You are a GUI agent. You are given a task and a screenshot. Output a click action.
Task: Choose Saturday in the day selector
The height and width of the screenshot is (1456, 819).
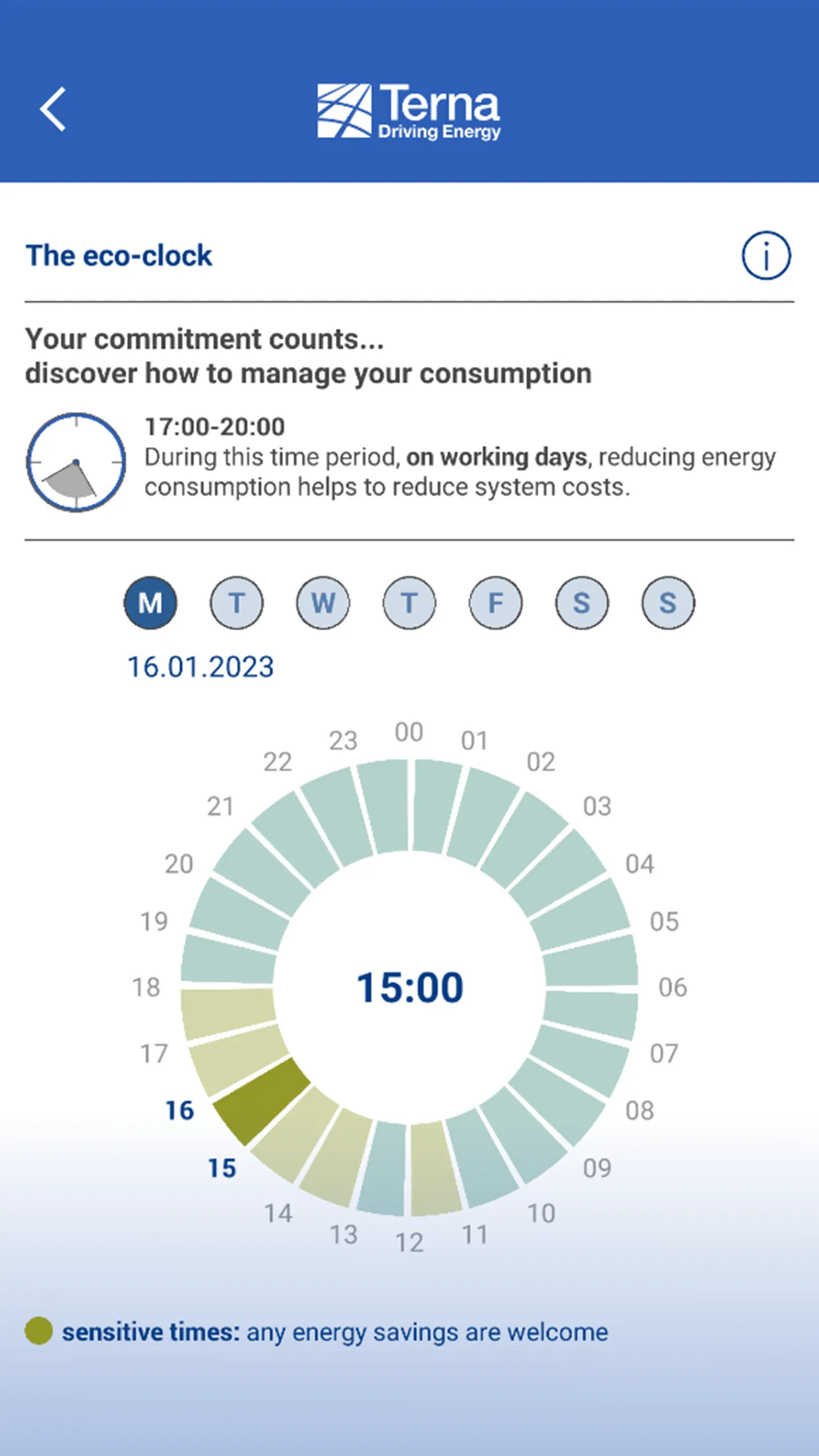582,603
